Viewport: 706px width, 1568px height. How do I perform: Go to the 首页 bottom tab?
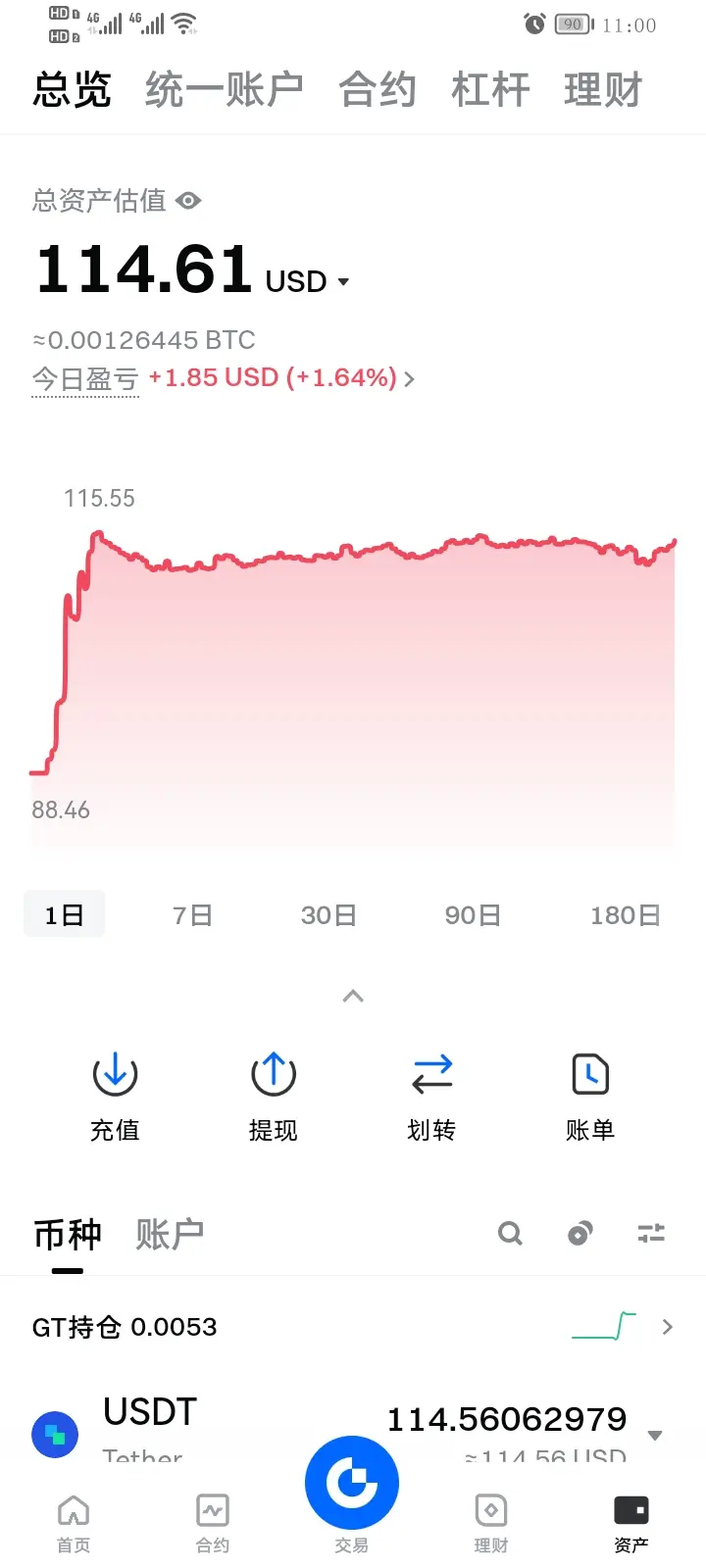74,1524
